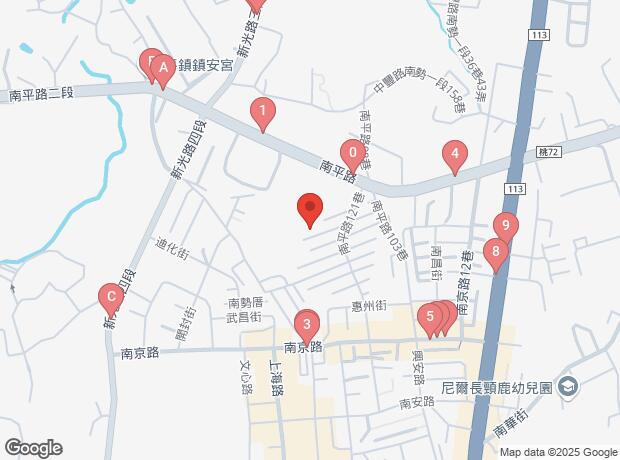Screen dimensions: 620x460
Task: Select map marker 1 near 南平路
Action: 262,112
